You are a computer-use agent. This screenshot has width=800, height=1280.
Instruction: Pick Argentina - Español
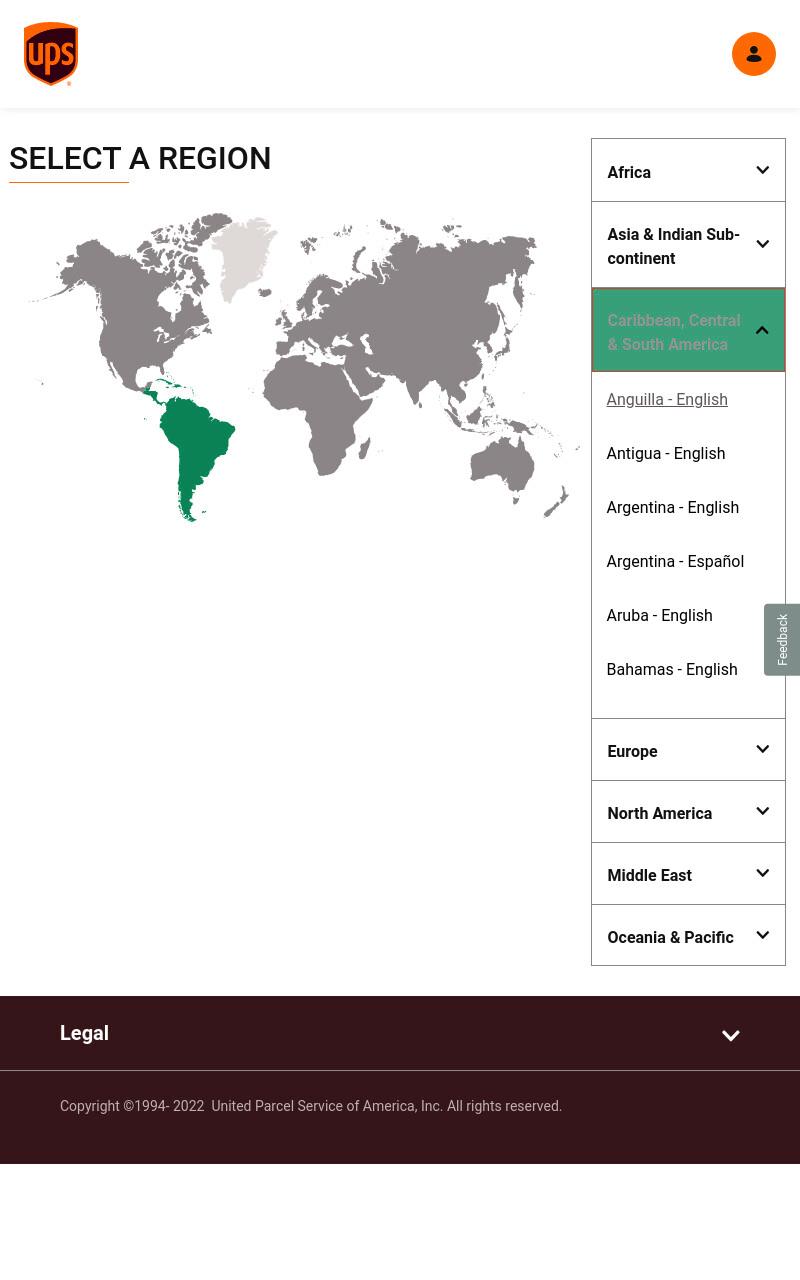[x=675, y=561]
